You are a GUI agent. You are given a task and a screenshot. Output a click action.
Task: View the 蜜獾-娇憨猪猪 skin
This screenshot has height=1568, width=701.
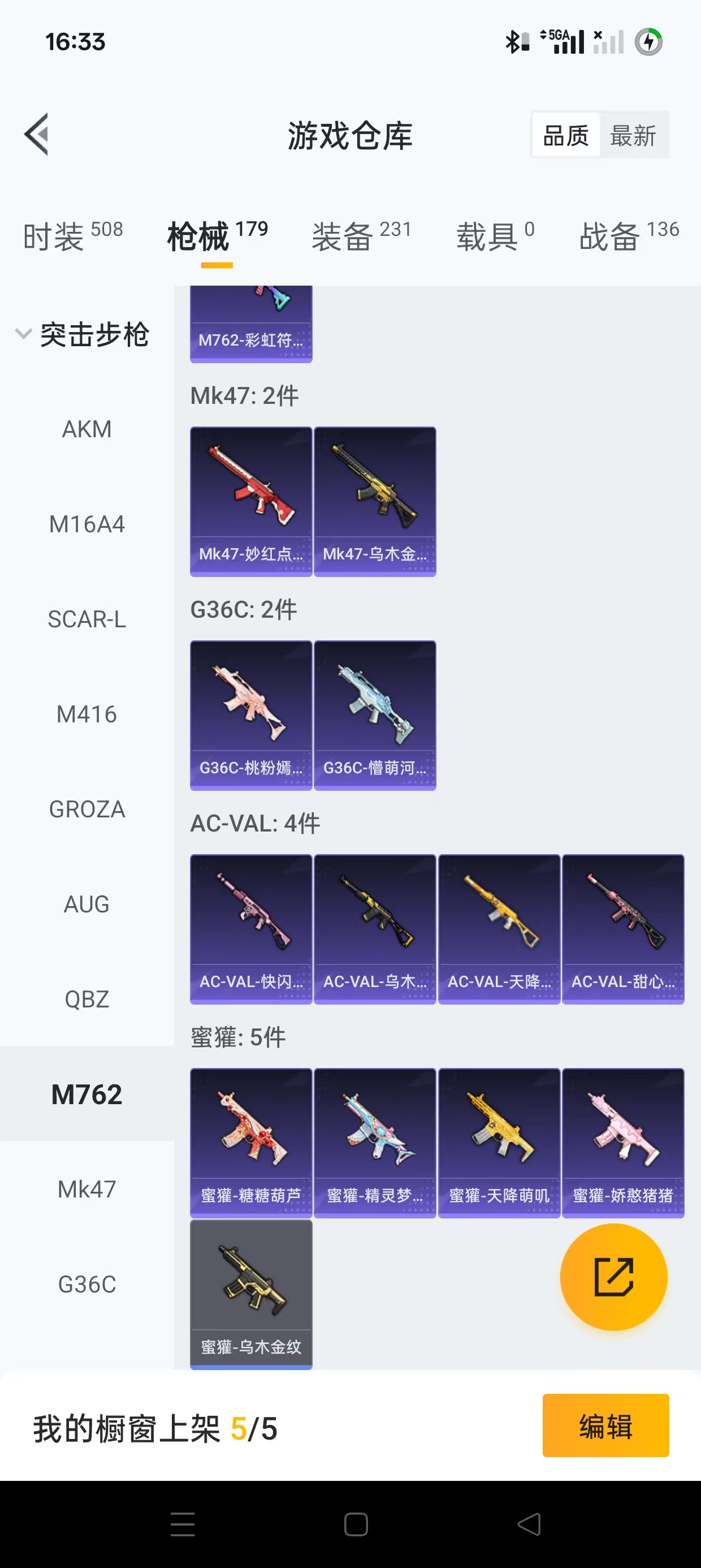tap(622, 1142)
